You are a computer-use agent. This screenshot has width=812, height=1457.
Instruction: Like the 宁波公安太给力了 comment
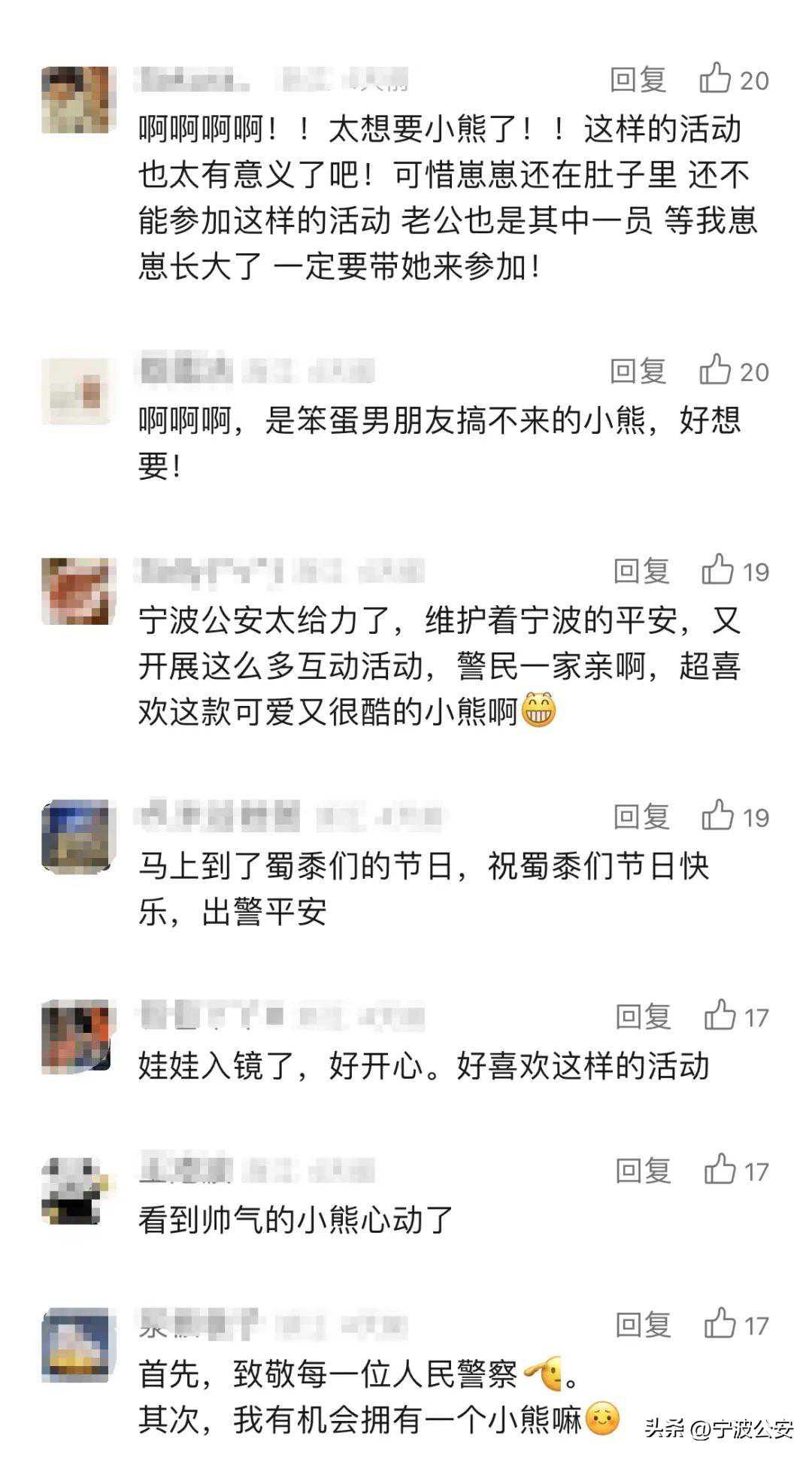pyautogui.click(x=718, y=570)
